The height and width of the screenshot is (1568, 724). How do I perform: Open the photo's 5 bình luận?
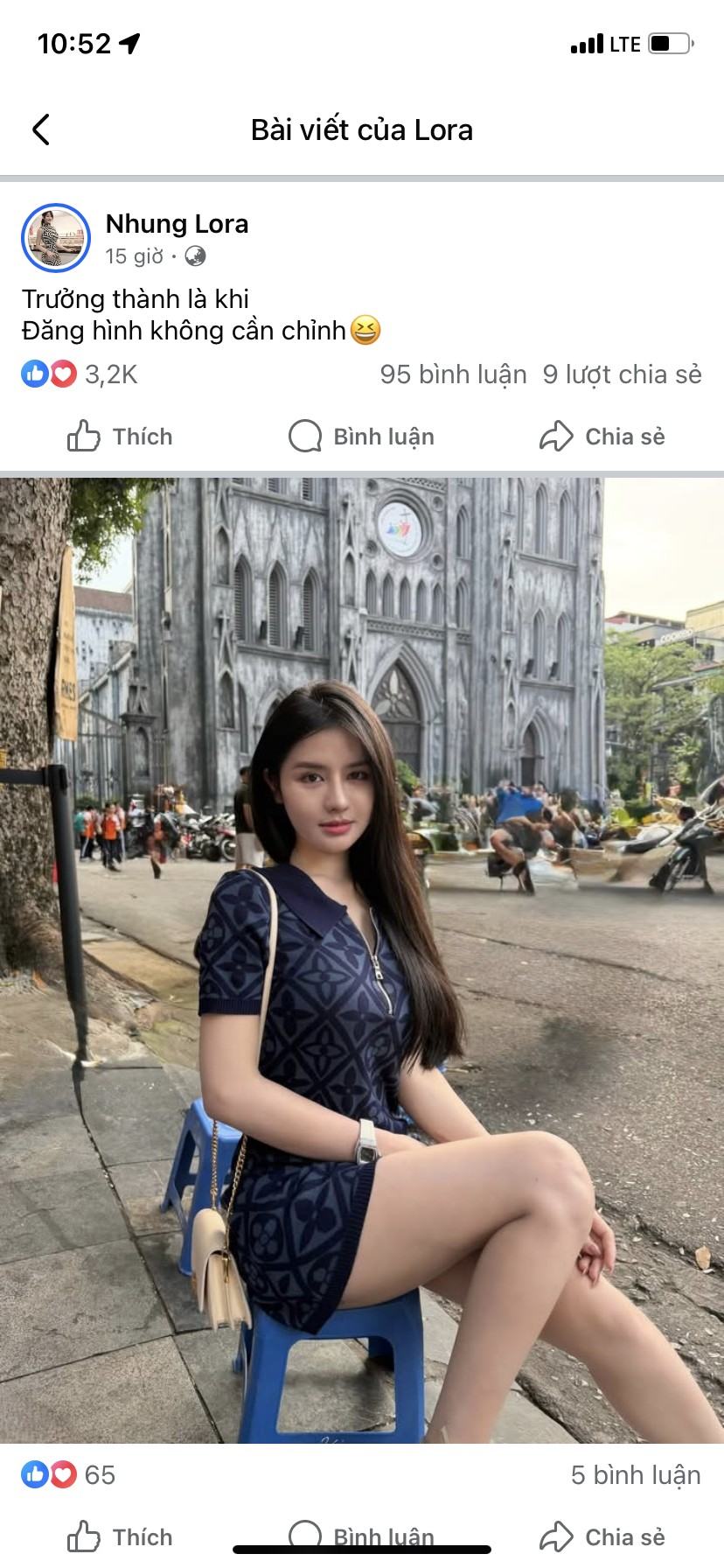pyautogui.click(x=636, y=1474)
